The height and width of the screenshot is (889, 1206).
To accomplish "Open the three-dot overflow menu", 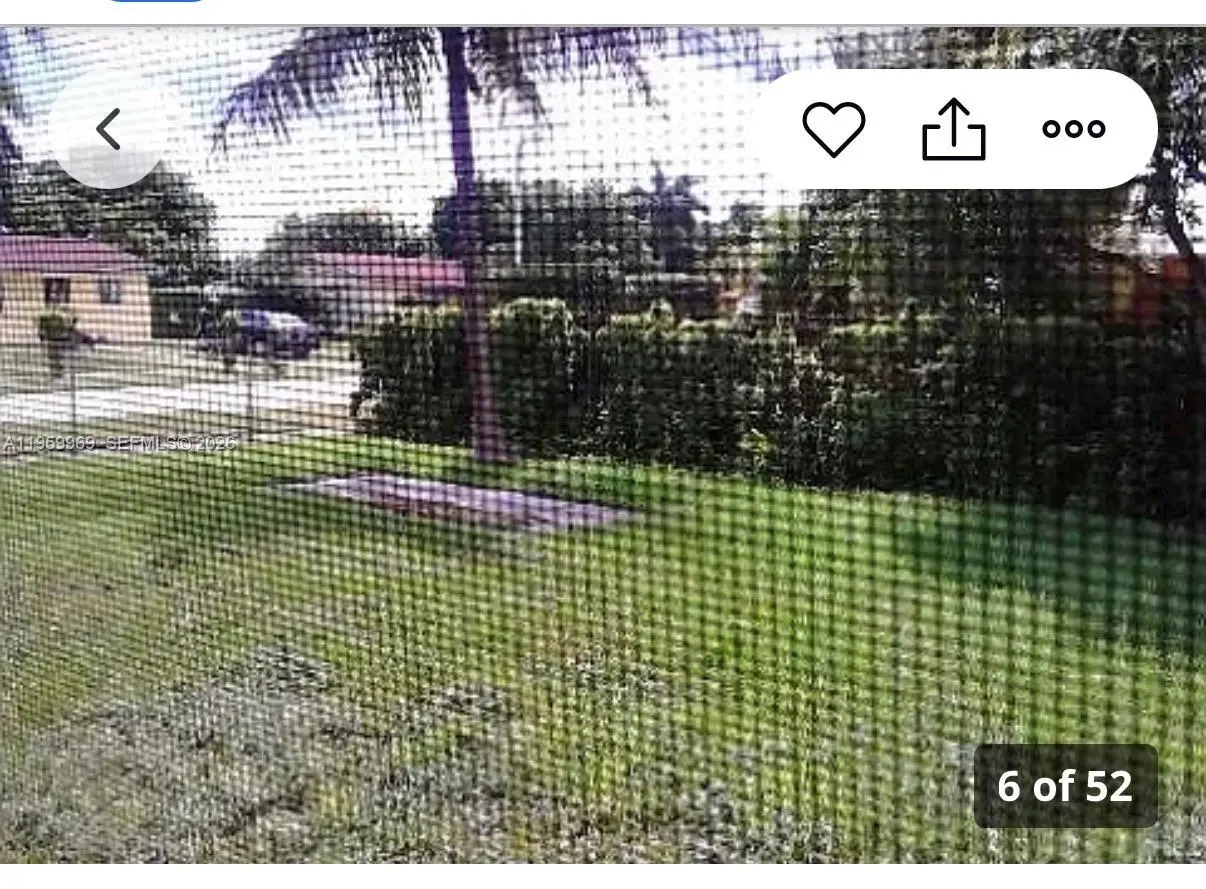I will pyautogui.click(x=1073, y=129).
